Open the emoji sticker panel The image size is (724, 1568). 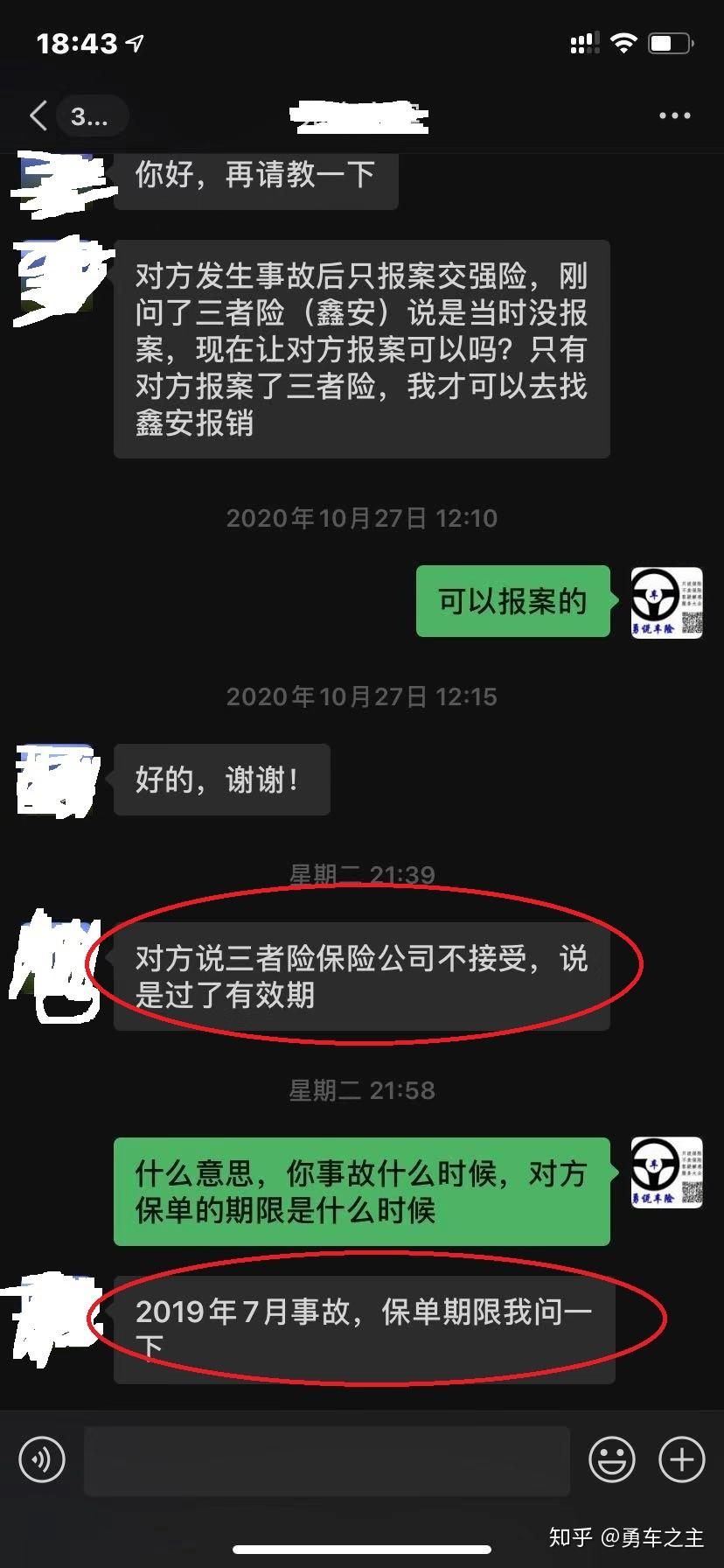click(611, 1459)
